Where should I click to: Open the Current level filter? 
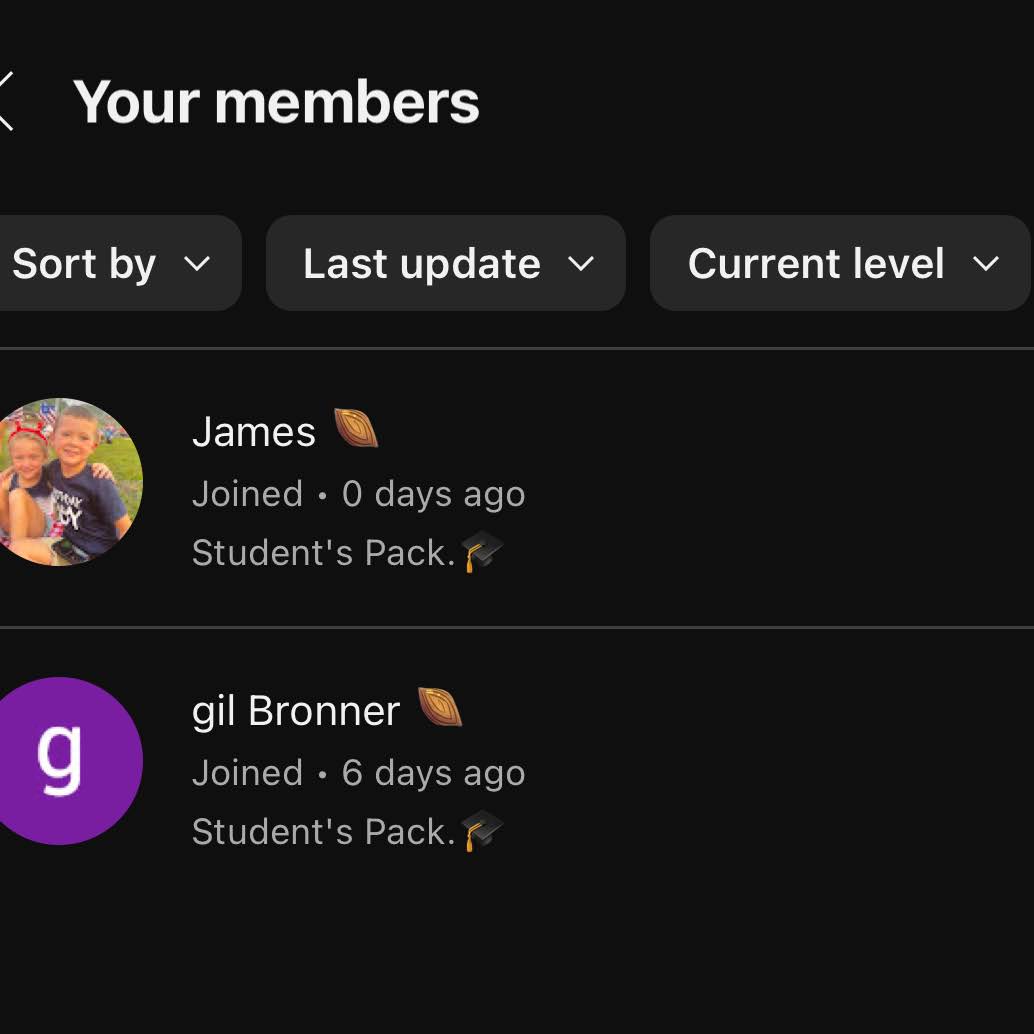(840, 264)
